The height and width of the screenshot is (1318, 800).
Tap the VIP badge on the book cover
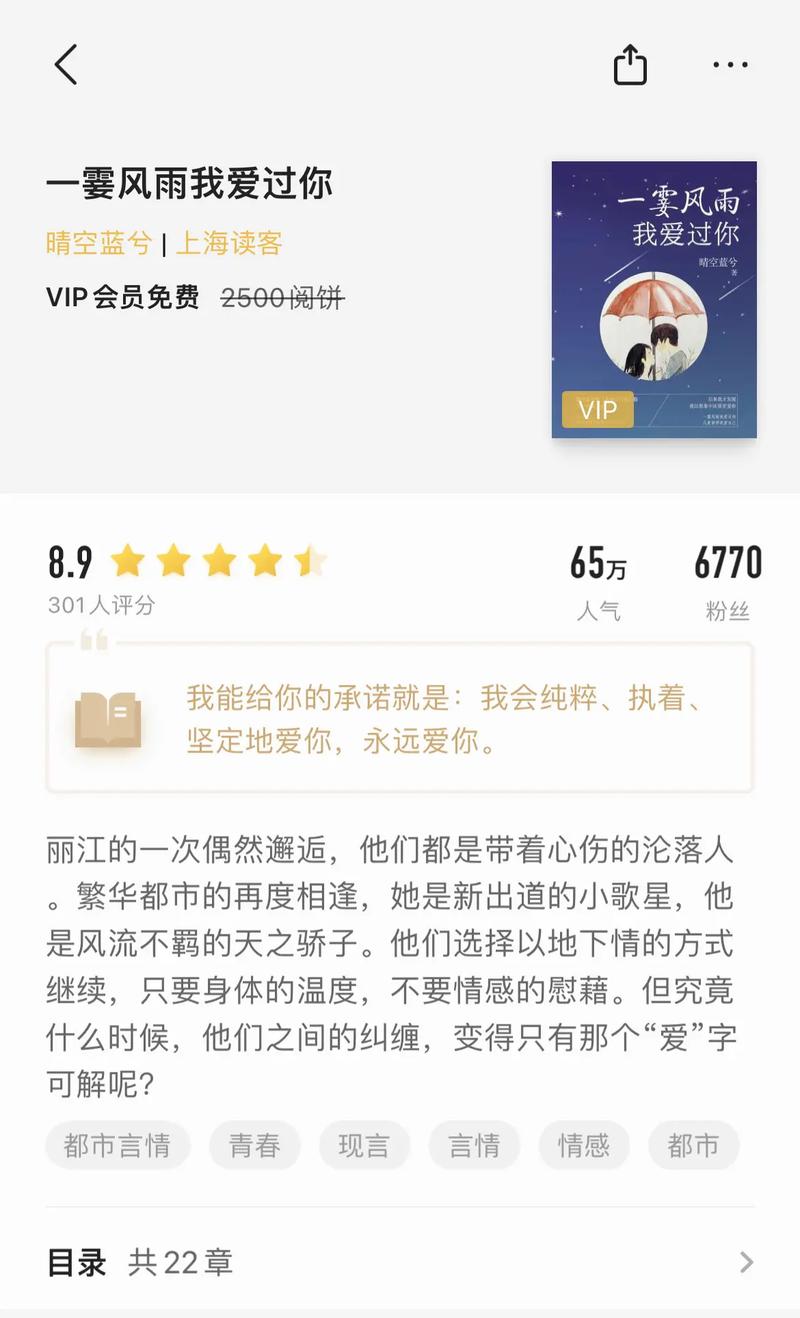pos(597,410)
